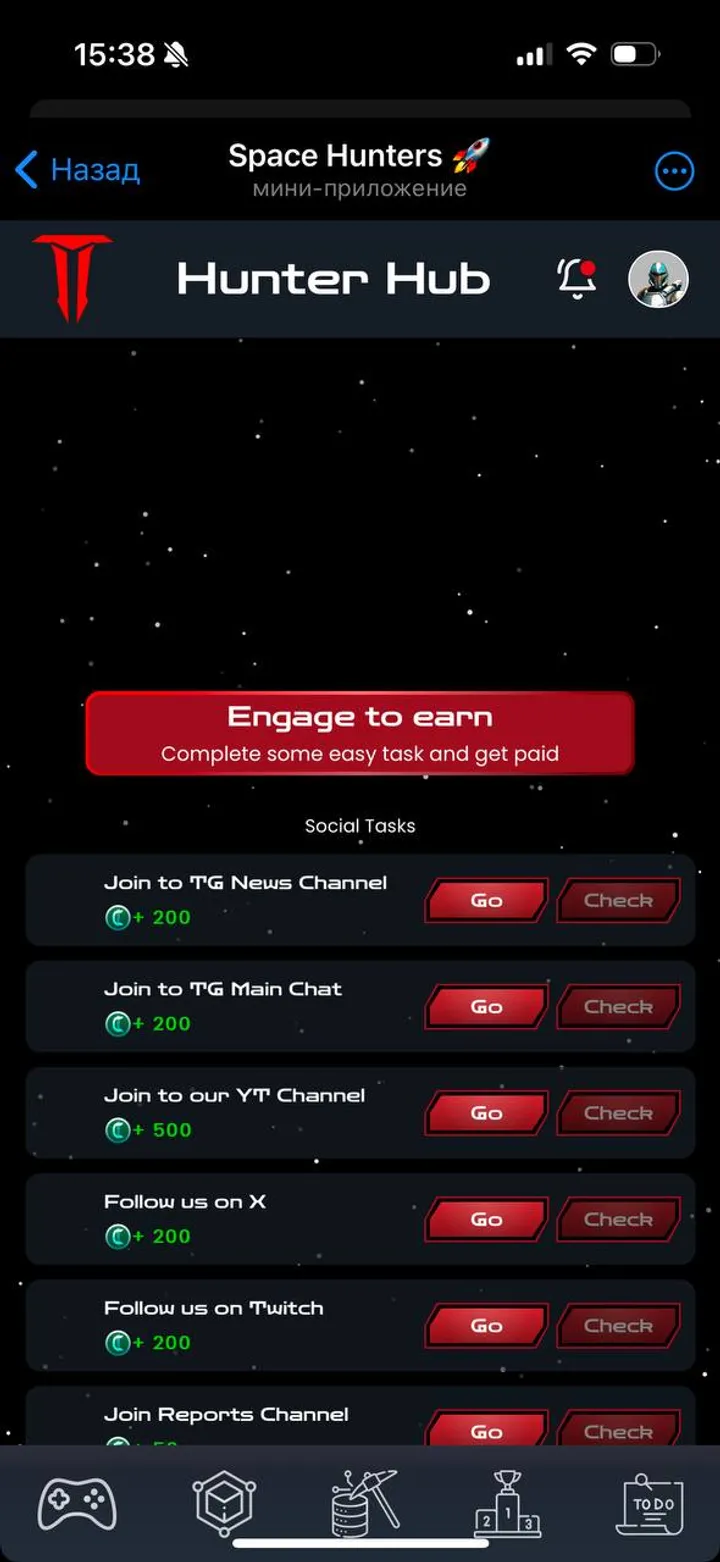Check the TG Main Chat task
720x1562 pixels.
coord(618,1007)
